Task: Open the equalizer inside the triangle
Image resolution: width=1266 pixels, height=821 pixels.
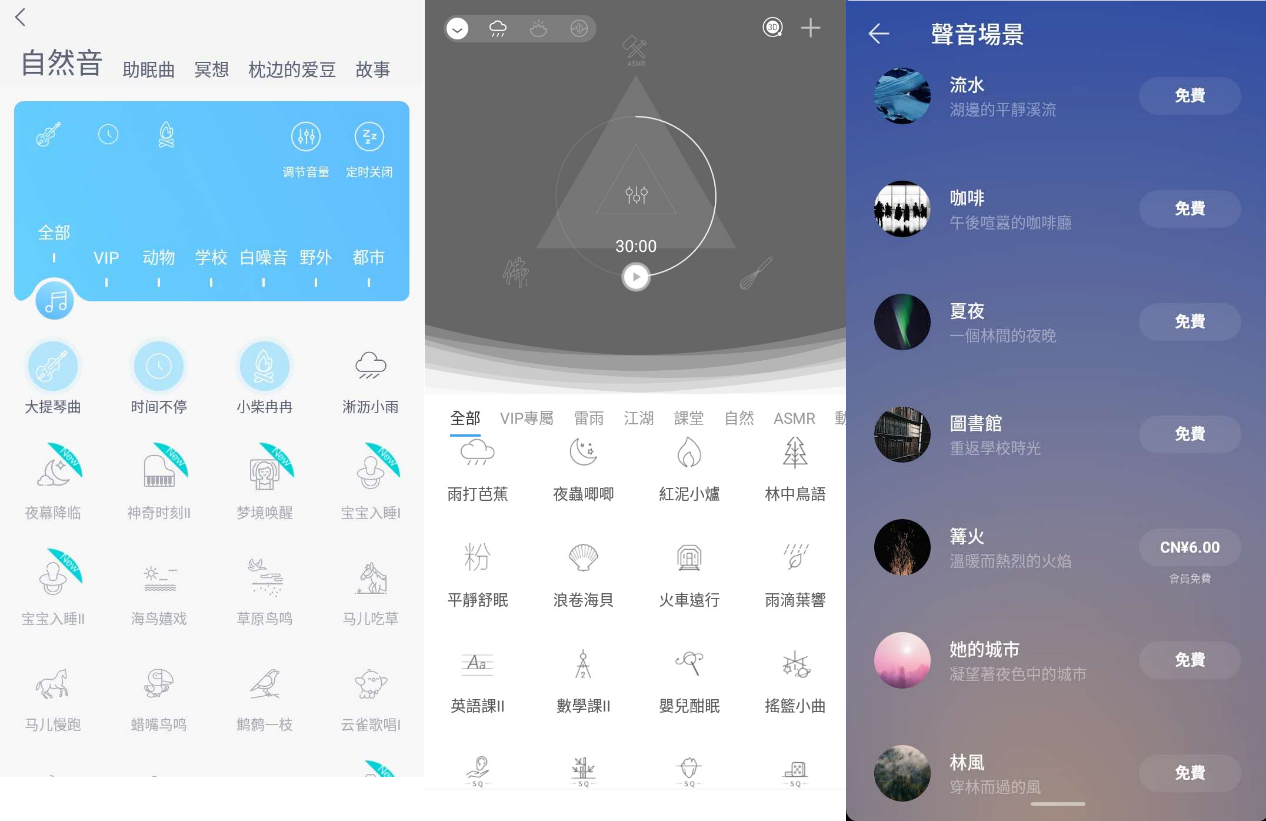Action: click(x=636, y=194)
